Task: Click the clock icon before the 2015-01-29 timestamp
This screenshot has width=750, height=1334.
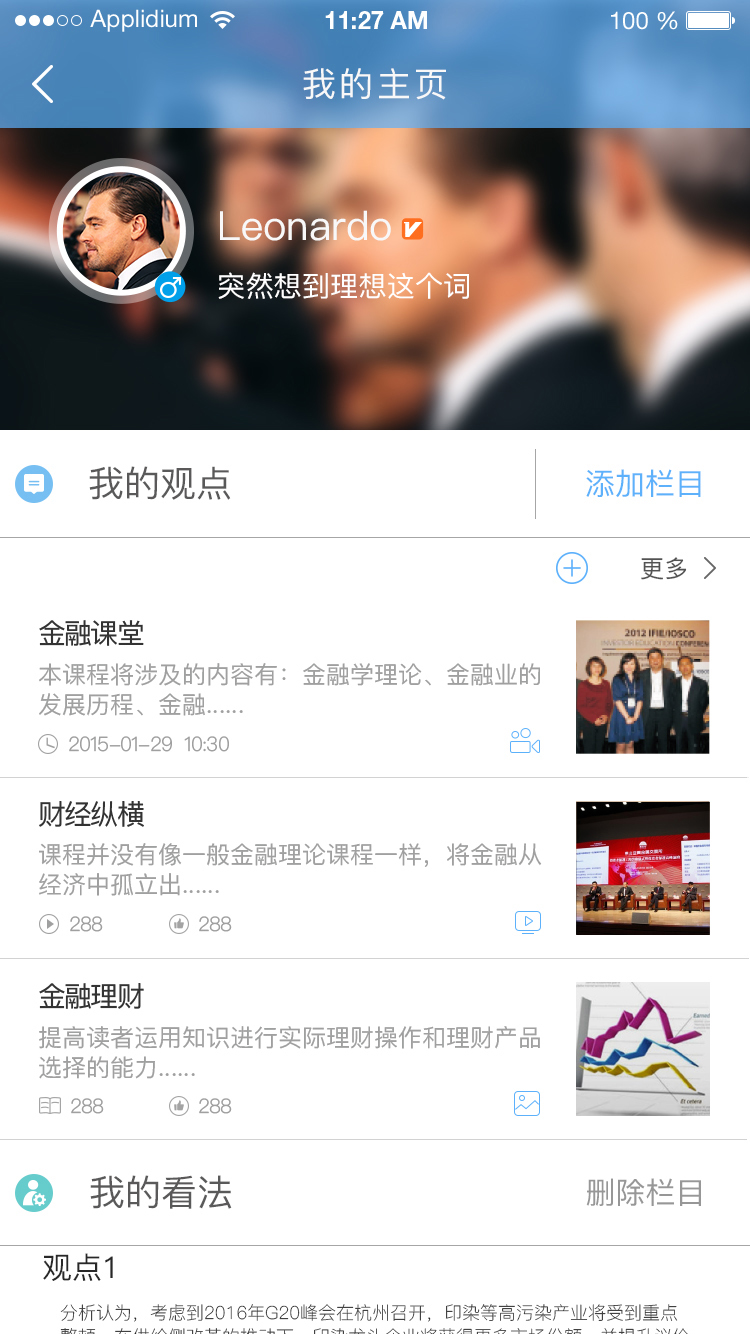Action: 49,744
